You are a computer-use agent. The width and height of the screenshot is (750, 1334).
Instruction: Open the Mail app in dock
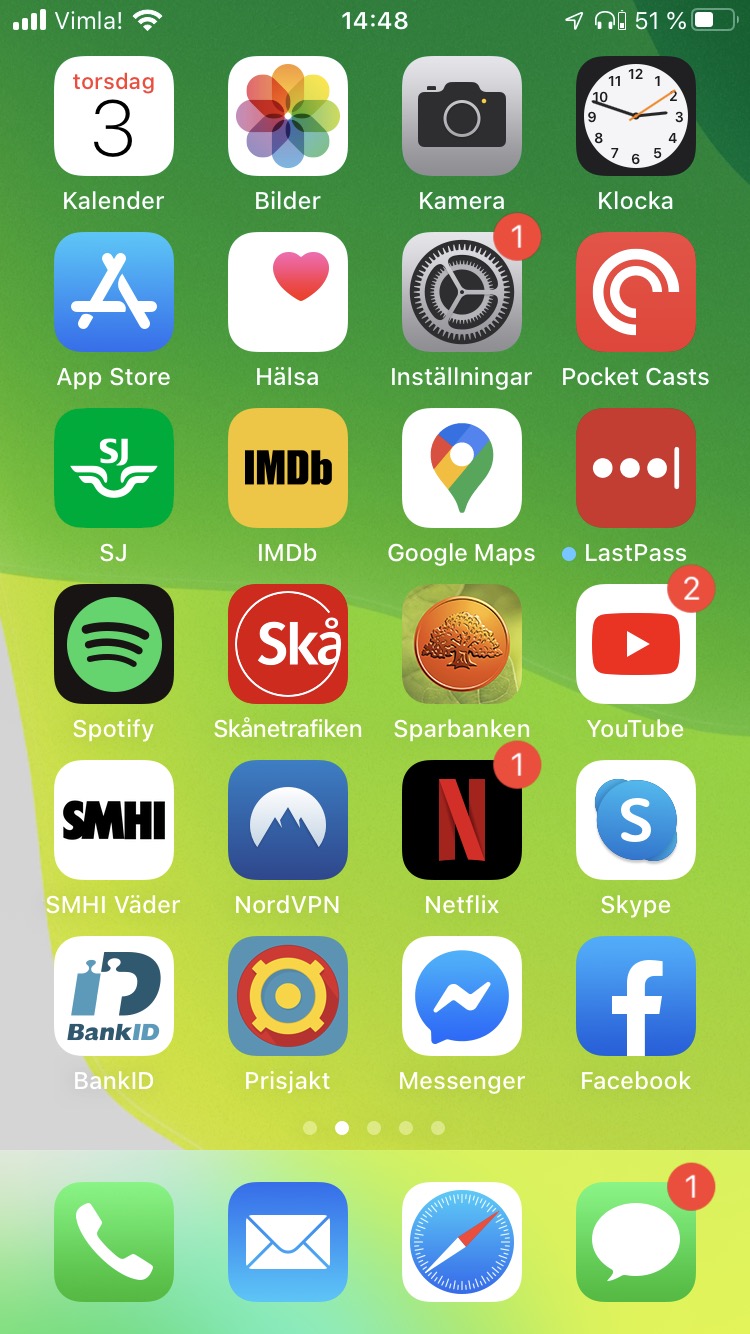coord(287,1242)
